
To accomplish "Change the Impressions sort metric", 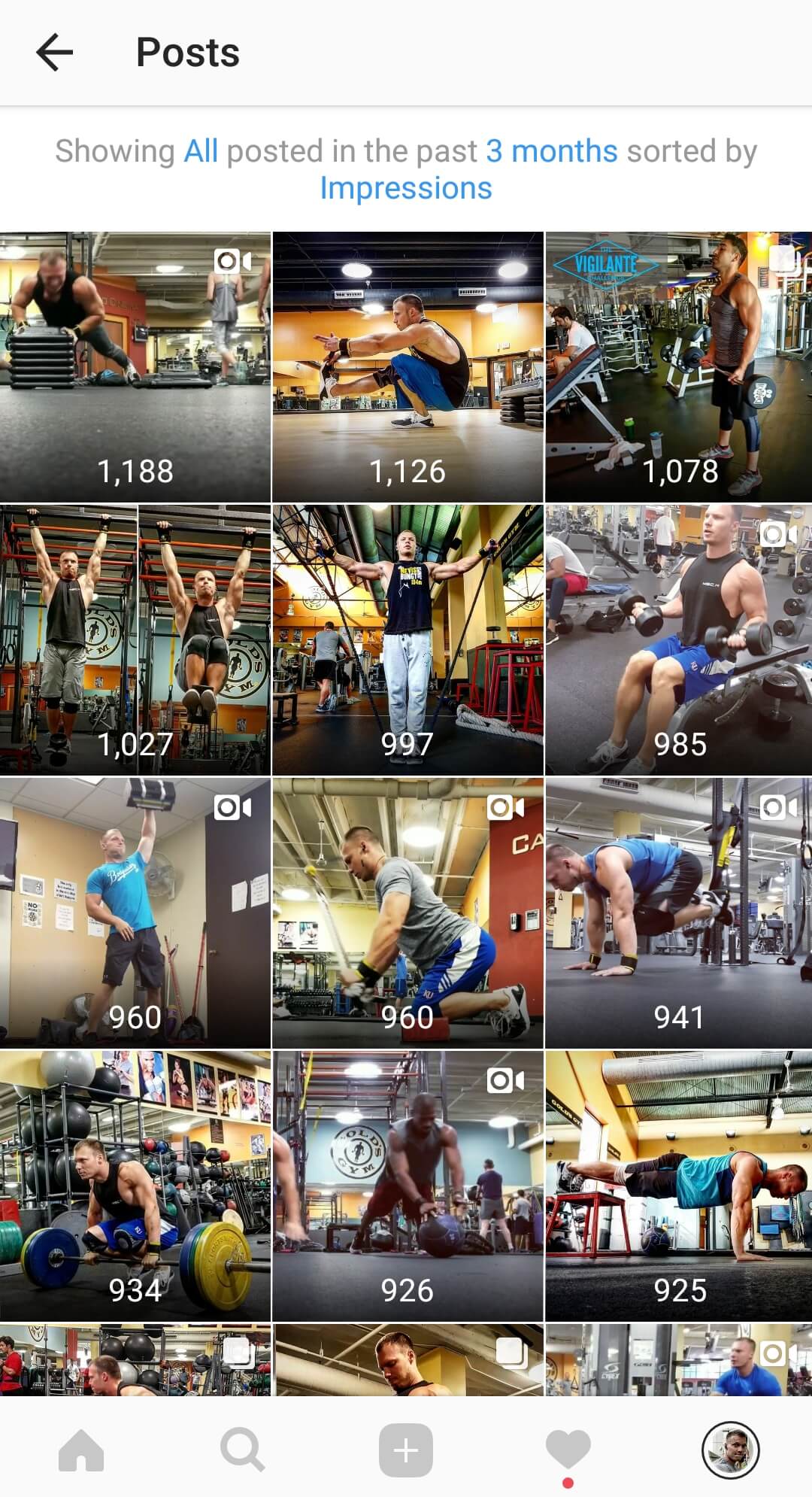I will (x=406, y=188).
